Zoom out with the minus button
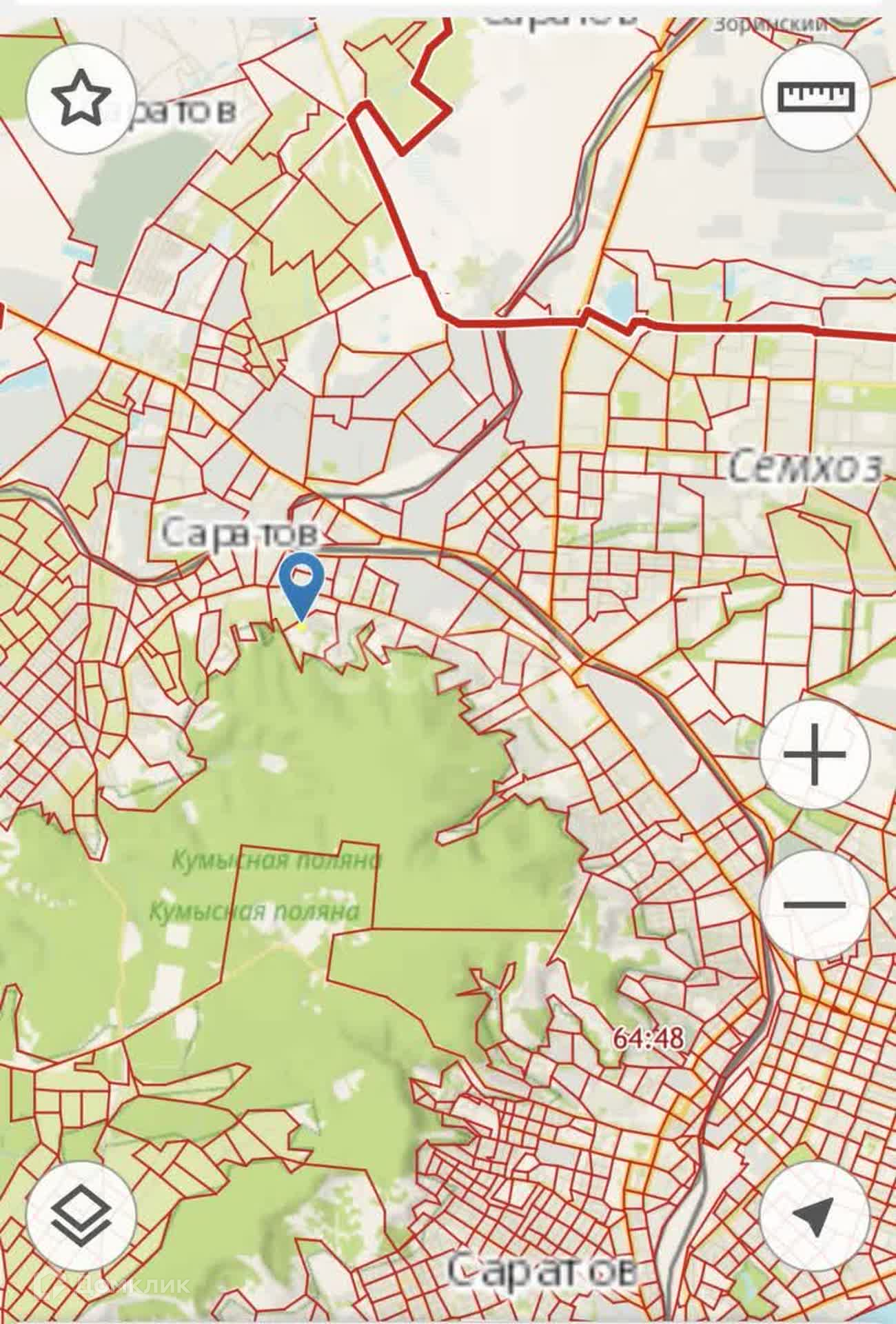Image resolution: width=896 pixels, height=1324 pixels. tap(815, 904)
